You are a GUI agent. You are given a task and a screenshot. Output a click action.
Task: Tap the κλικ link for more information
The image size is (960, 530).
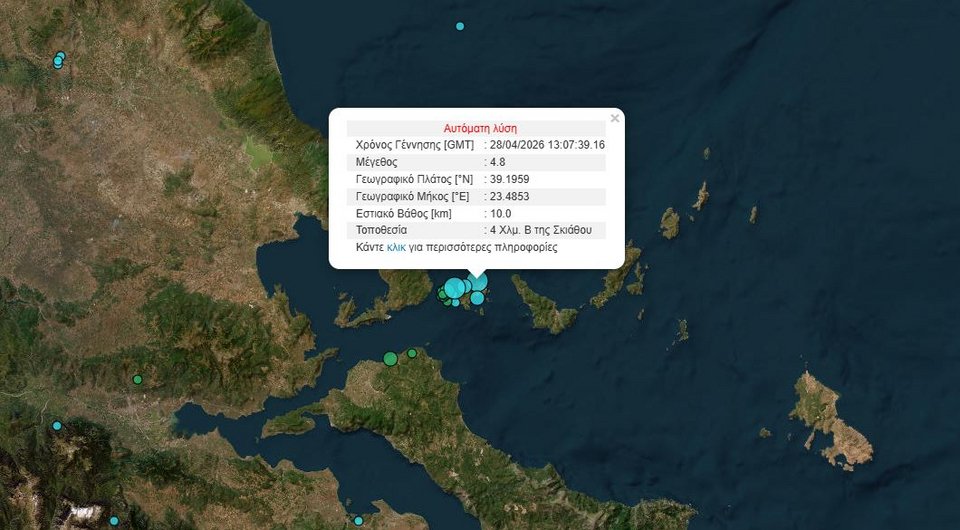(x=396, y=247)
